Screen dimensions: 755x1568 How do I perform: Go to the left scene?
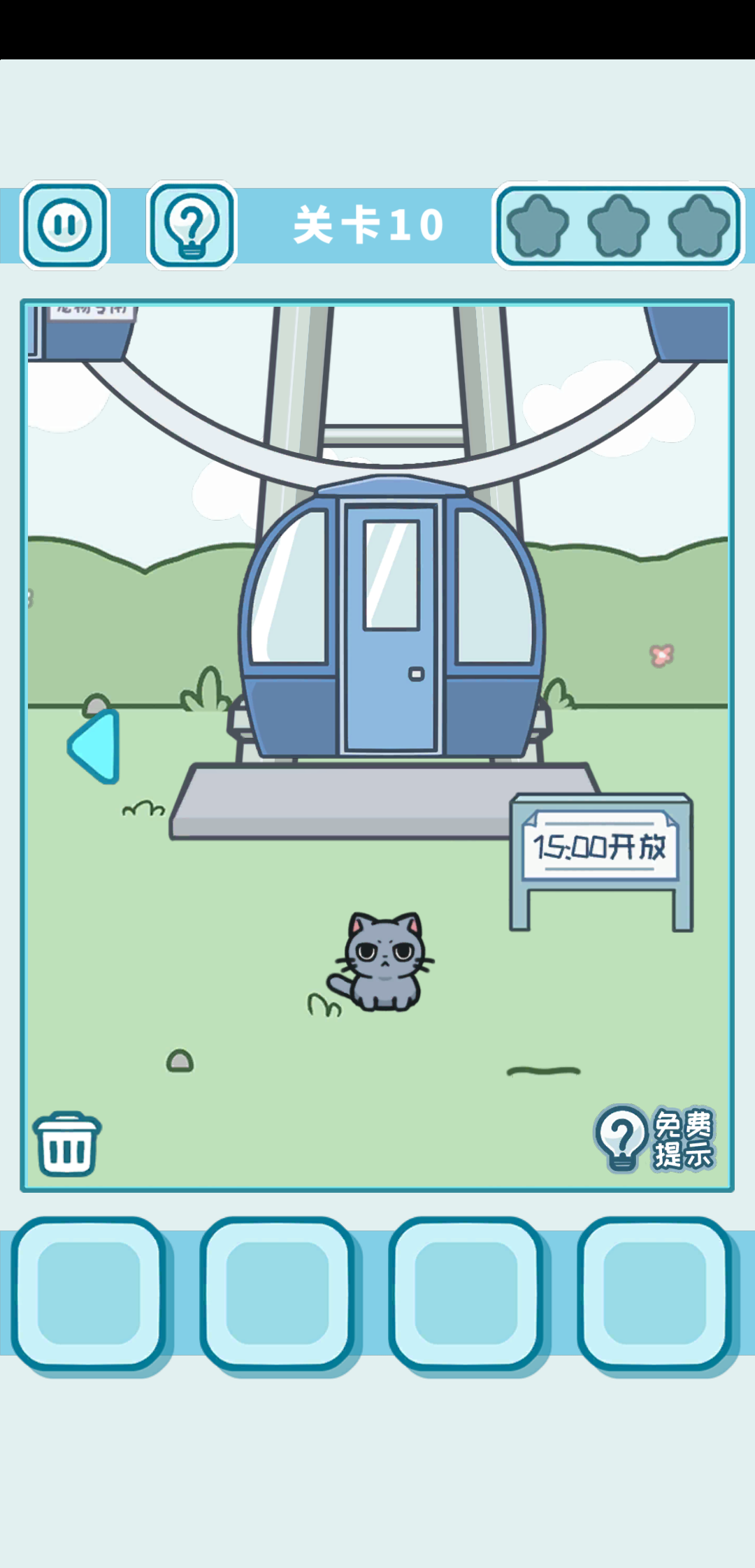click(95, 746)
